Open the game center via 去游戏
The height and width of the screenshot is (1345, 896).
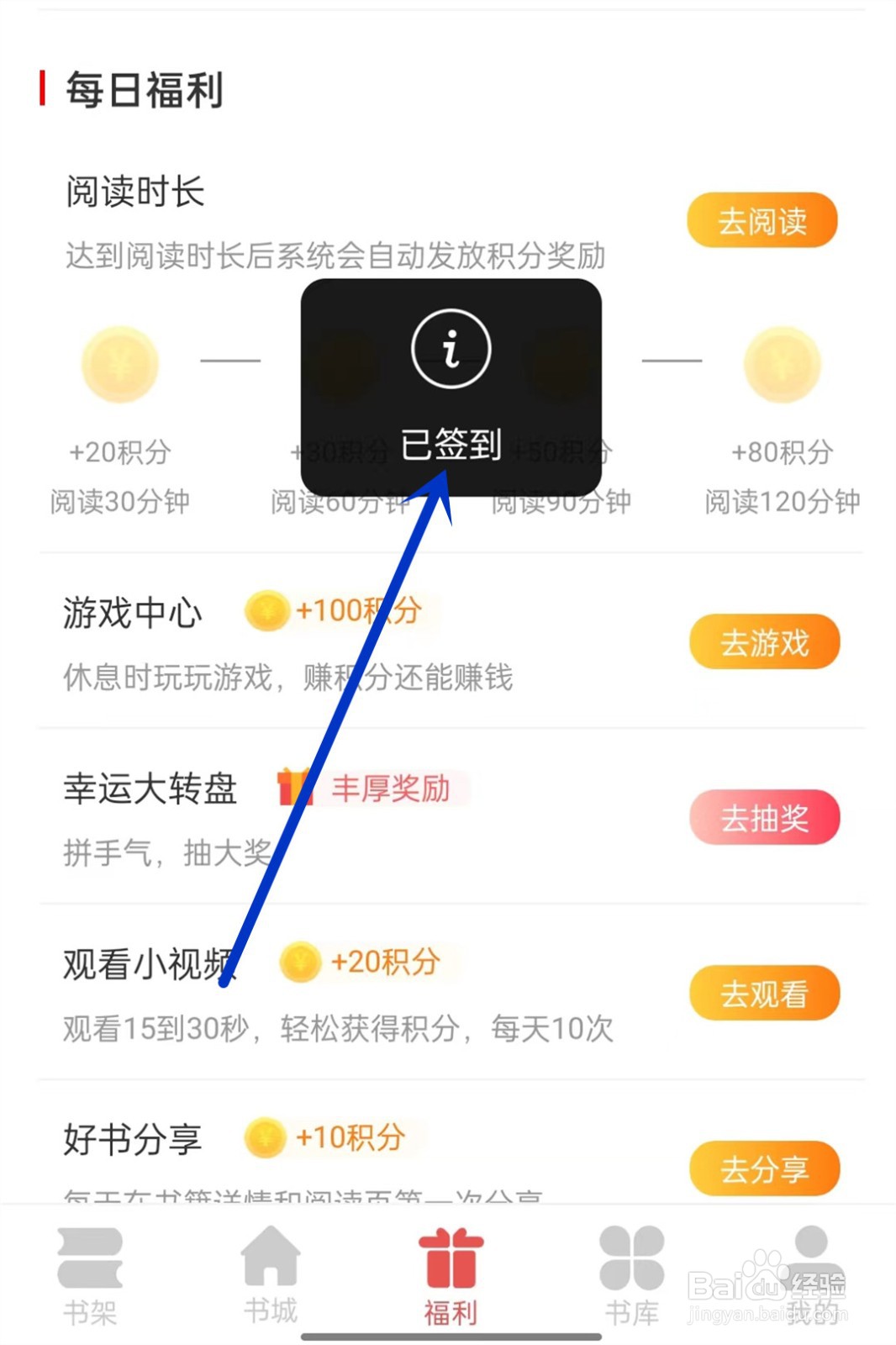pyautogui.click(x=764, y=642)
